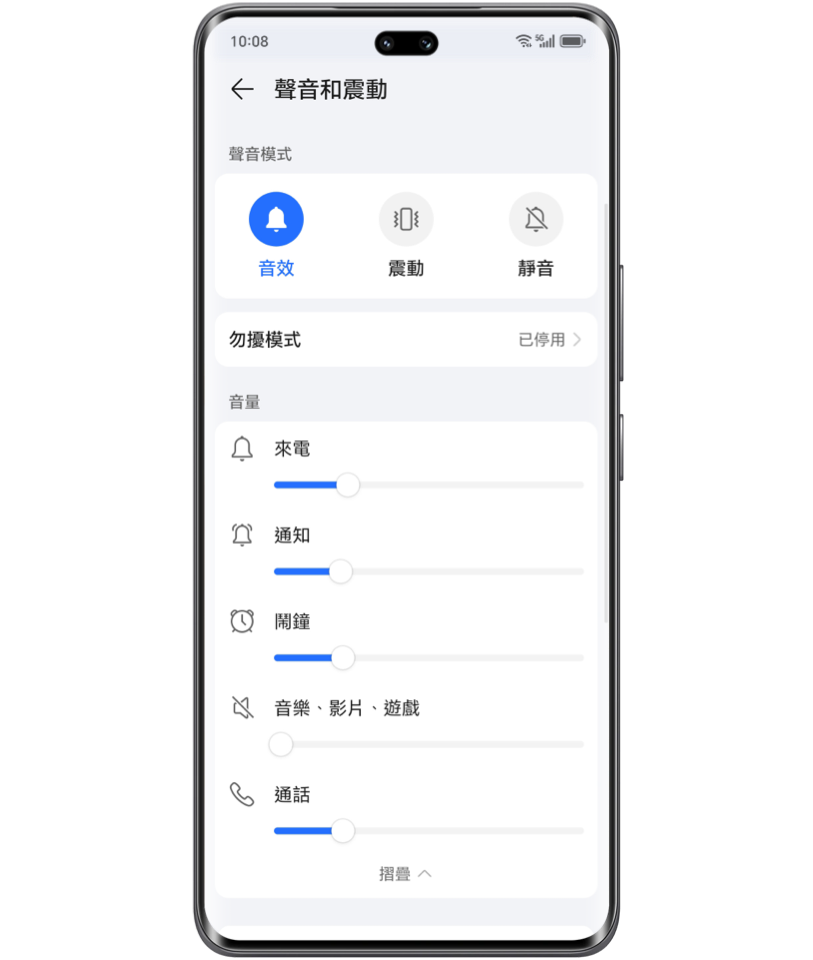Viewport: 813px width, 960px height.
Task: Tap the 來電 volume slider
Action: [348, 485]
